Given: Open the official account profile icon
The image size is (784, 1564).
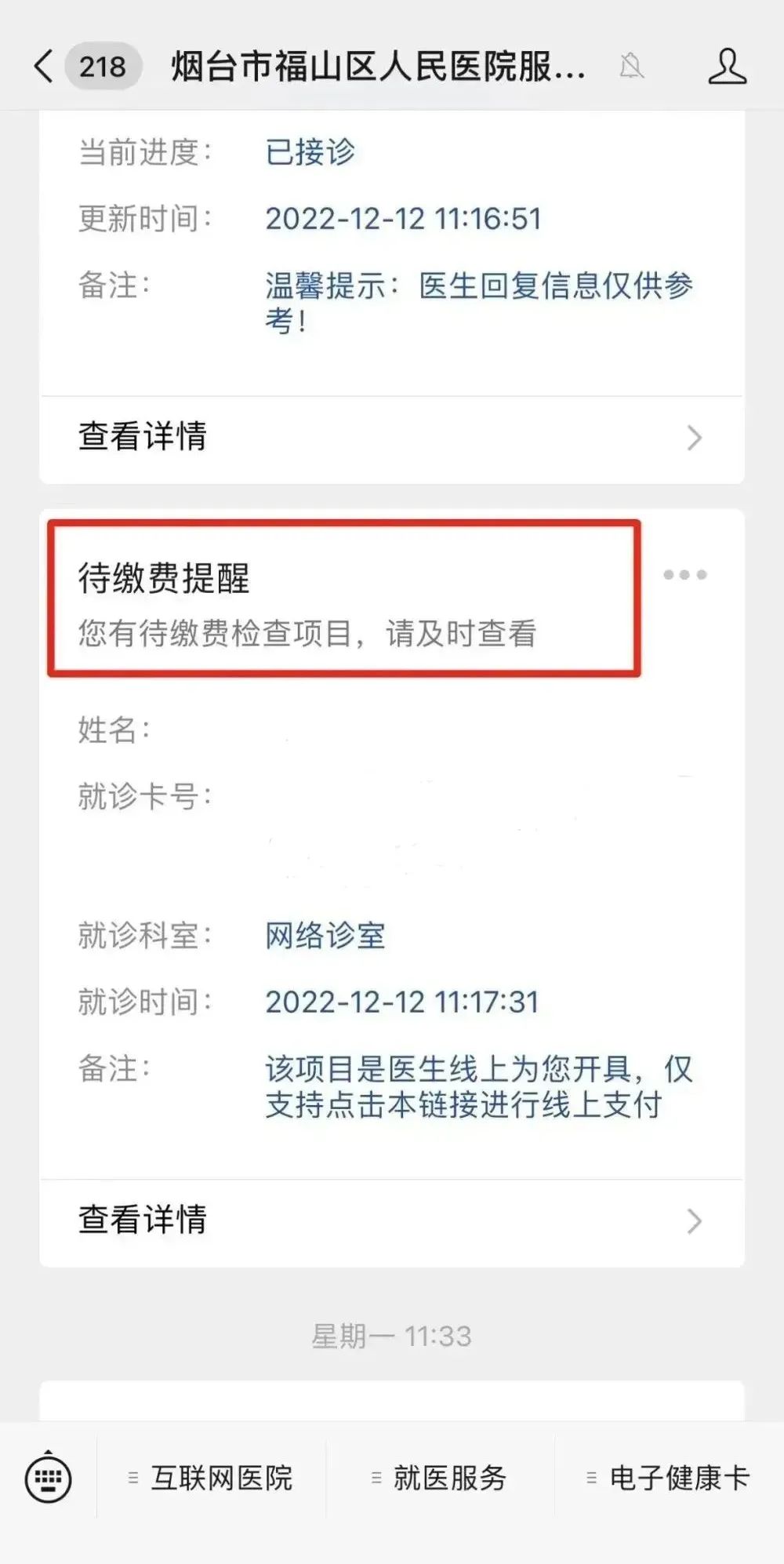Looking at the screenshot, I should 727,66.
